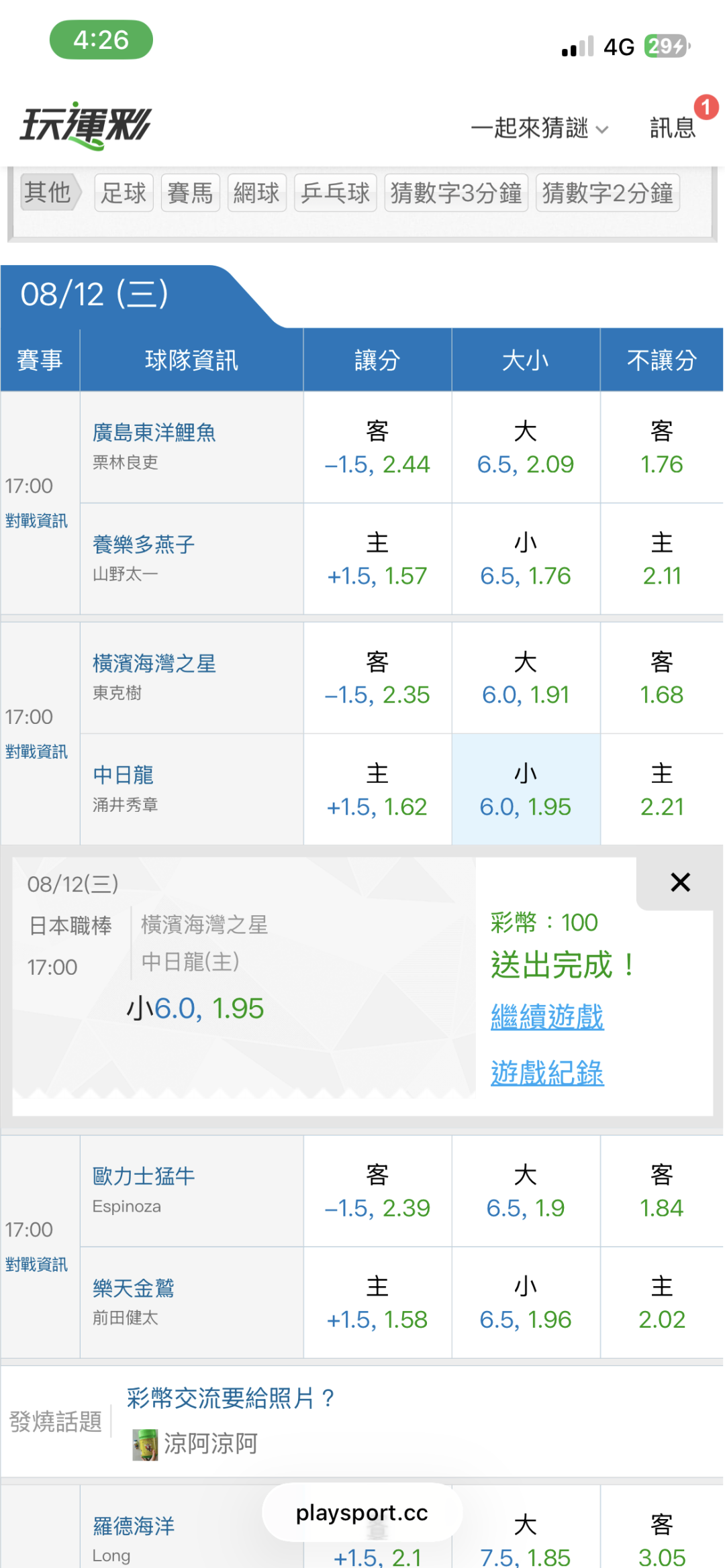Select the 猜數字3分鐘 game tab
Image resolution: width=725 pixels, height=1568 pixels.
point(456,193)
